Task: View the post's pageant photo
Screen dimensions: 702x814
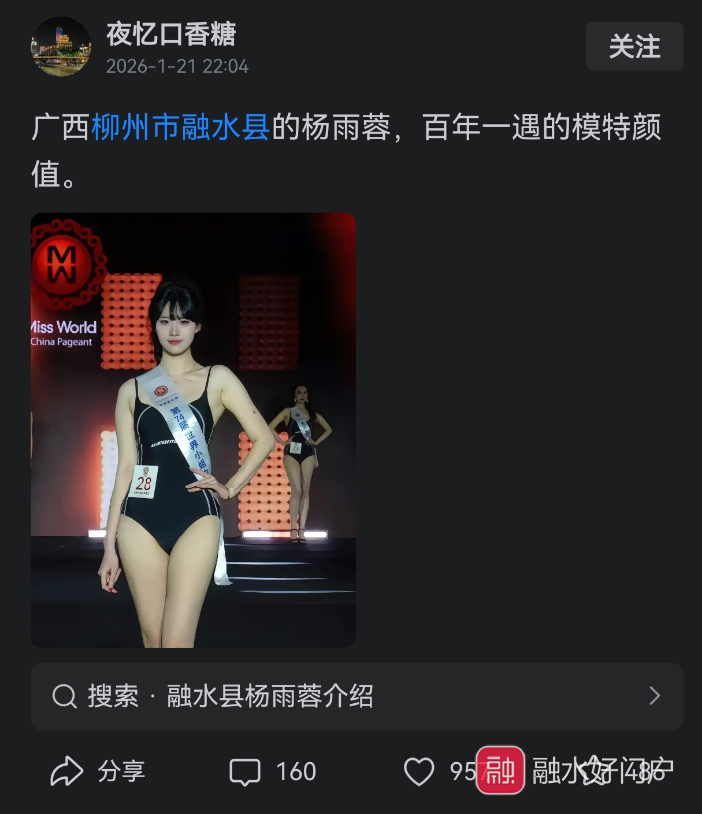Action: 193,430
